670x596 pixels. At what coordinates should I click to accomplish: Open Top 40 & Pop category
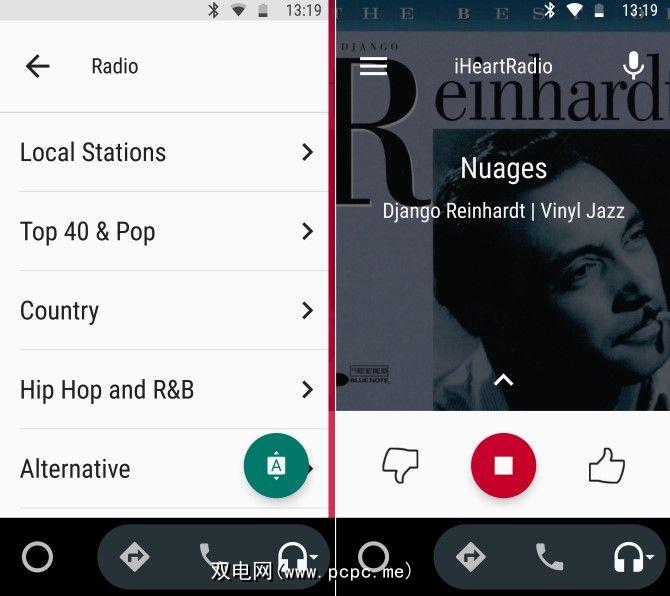(165, 232)
